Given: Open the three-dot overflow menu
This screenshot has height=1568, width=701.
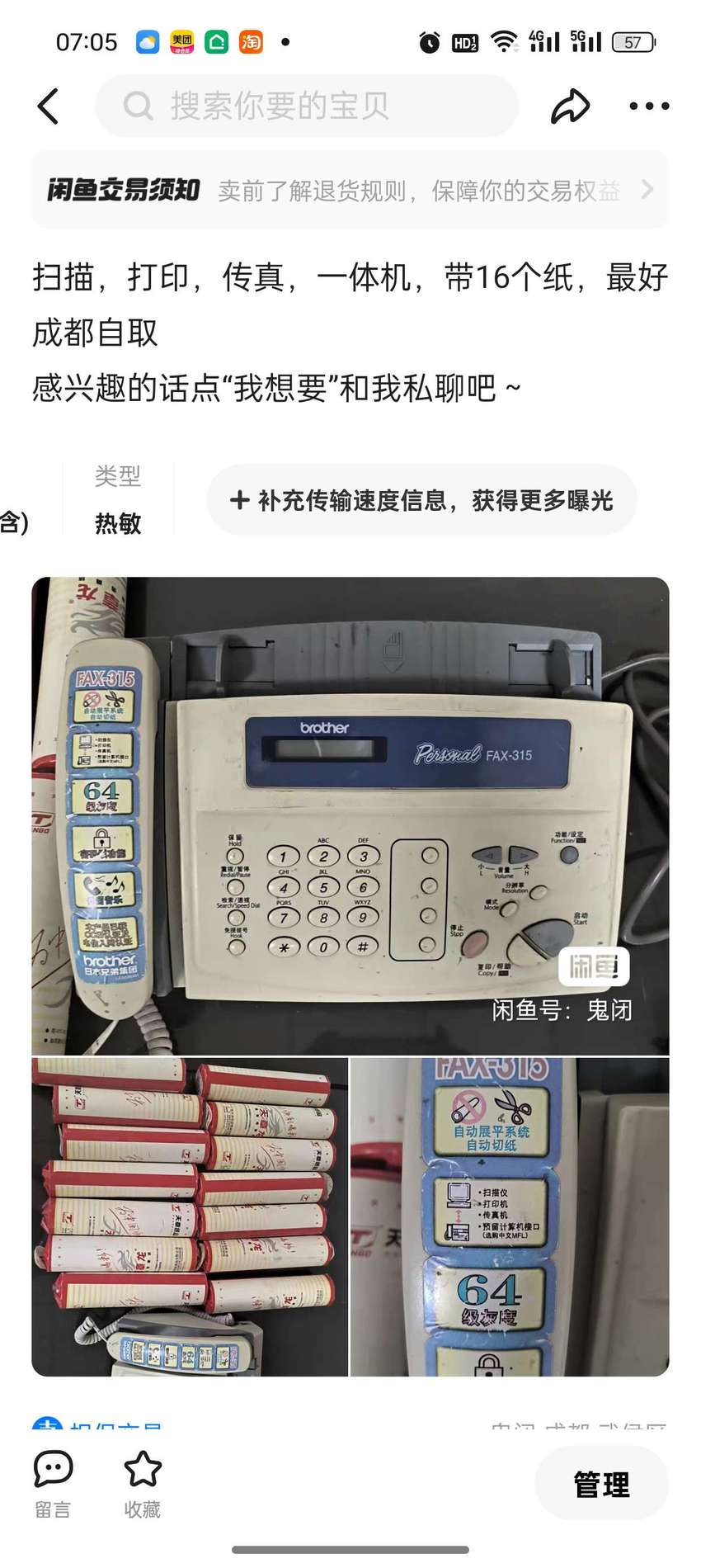Looking at the screenshot, I should [x=649, y=106].
